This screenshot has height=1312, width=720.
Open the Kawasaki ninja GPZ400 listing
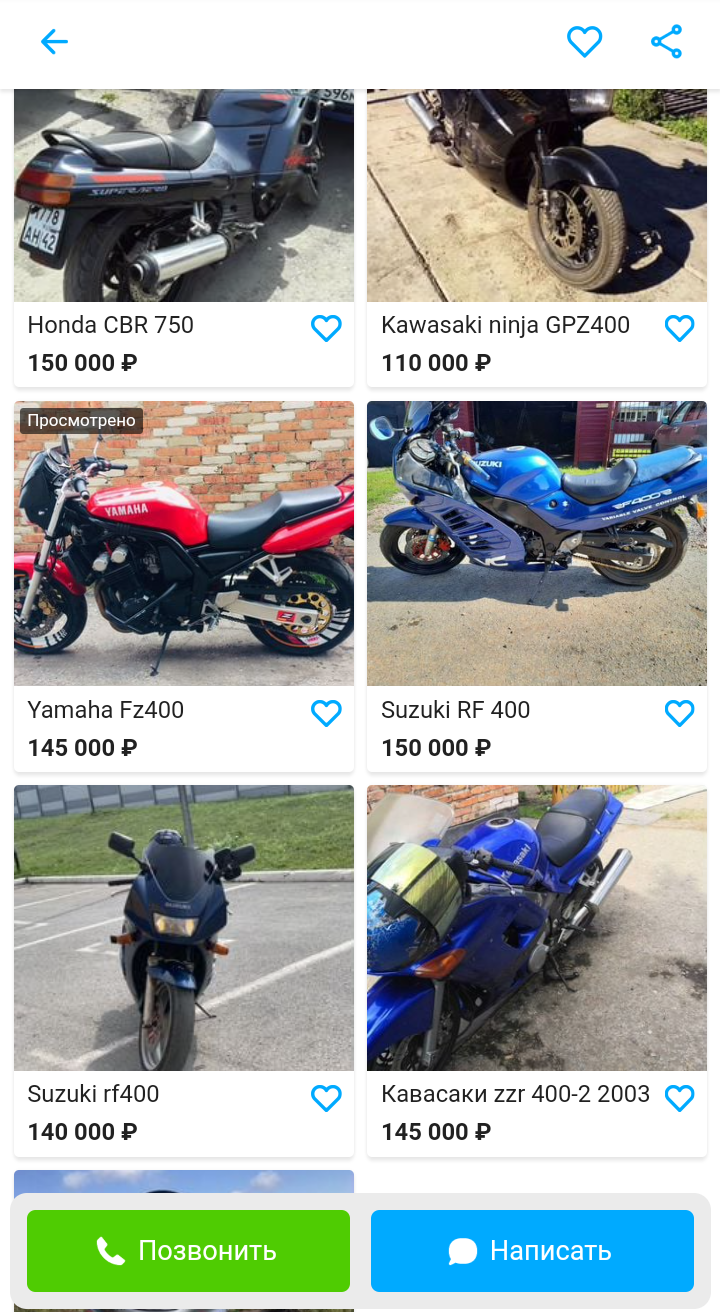pyautogui.click(x=536, y=200)
